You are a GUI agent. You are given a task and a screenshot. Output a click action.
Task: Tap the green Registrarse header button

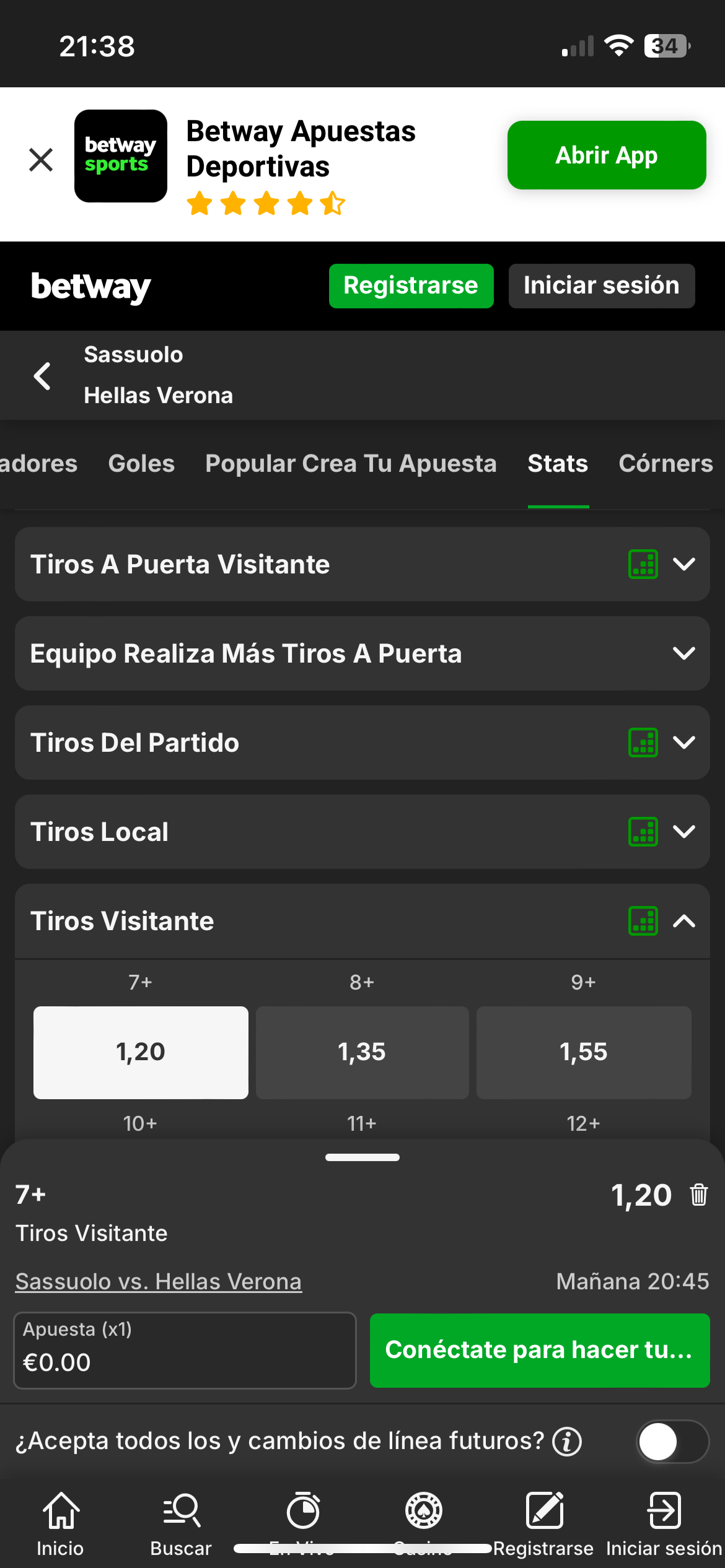[x=411, y=286]
